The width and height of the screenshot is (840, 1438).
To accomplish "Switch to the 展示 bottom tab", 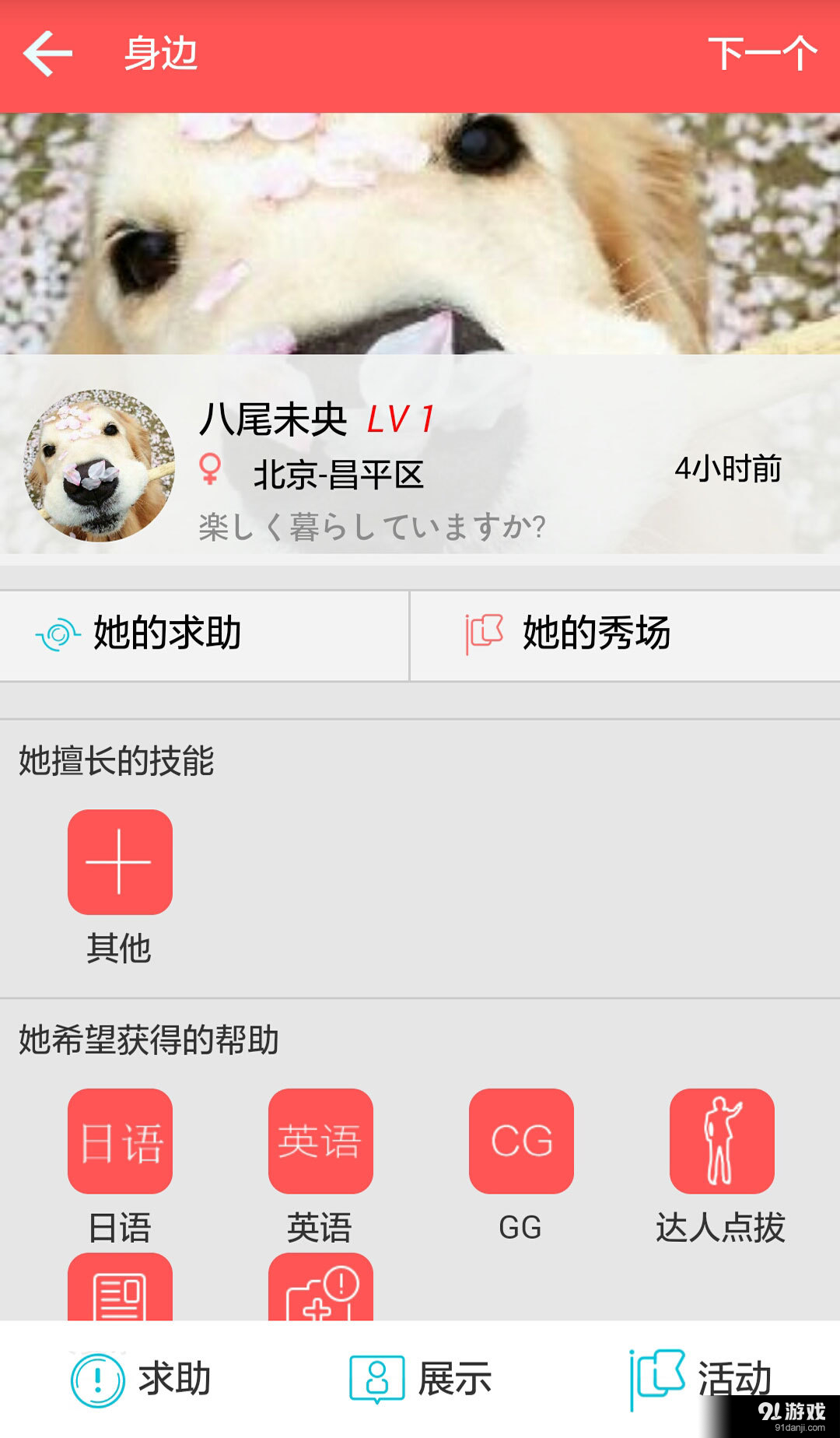I will 420,1379.
